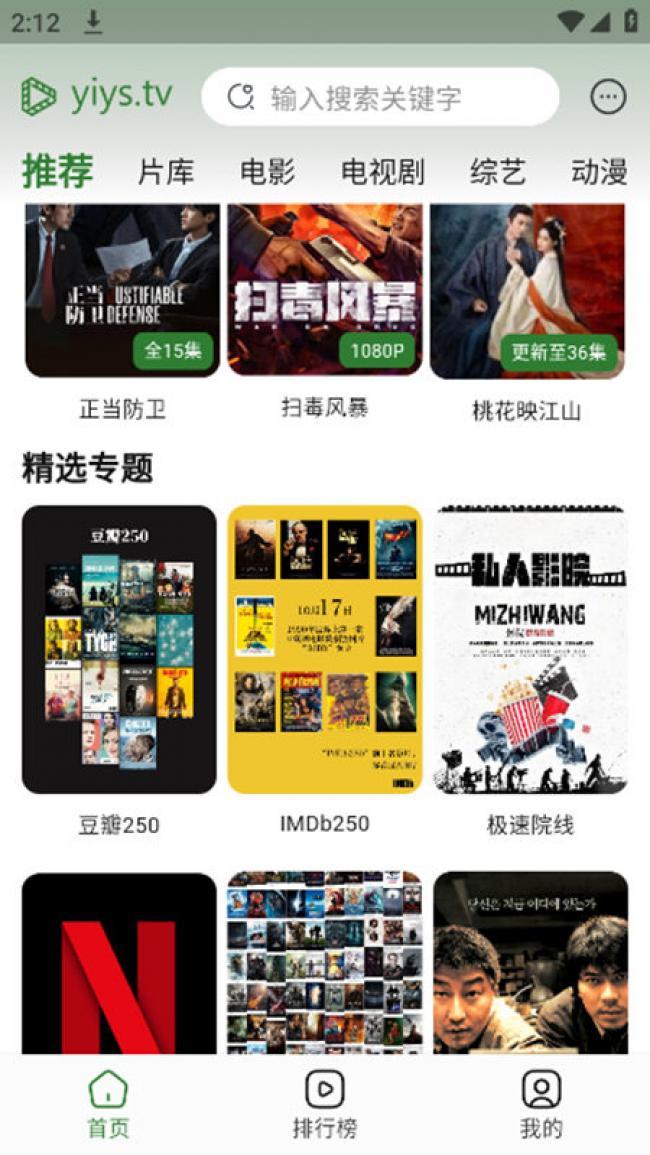Go to the 排行榜 rankings tab
Image resolution: width=650 pixels, height=1155 pixels.
click(x=324, y=1104)
